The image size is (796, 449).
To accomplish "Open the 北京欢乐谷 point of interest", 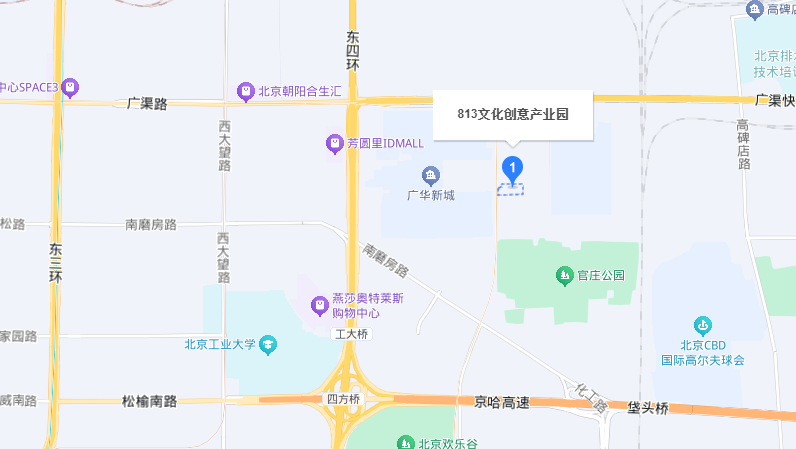I will [x=406, y=443].
